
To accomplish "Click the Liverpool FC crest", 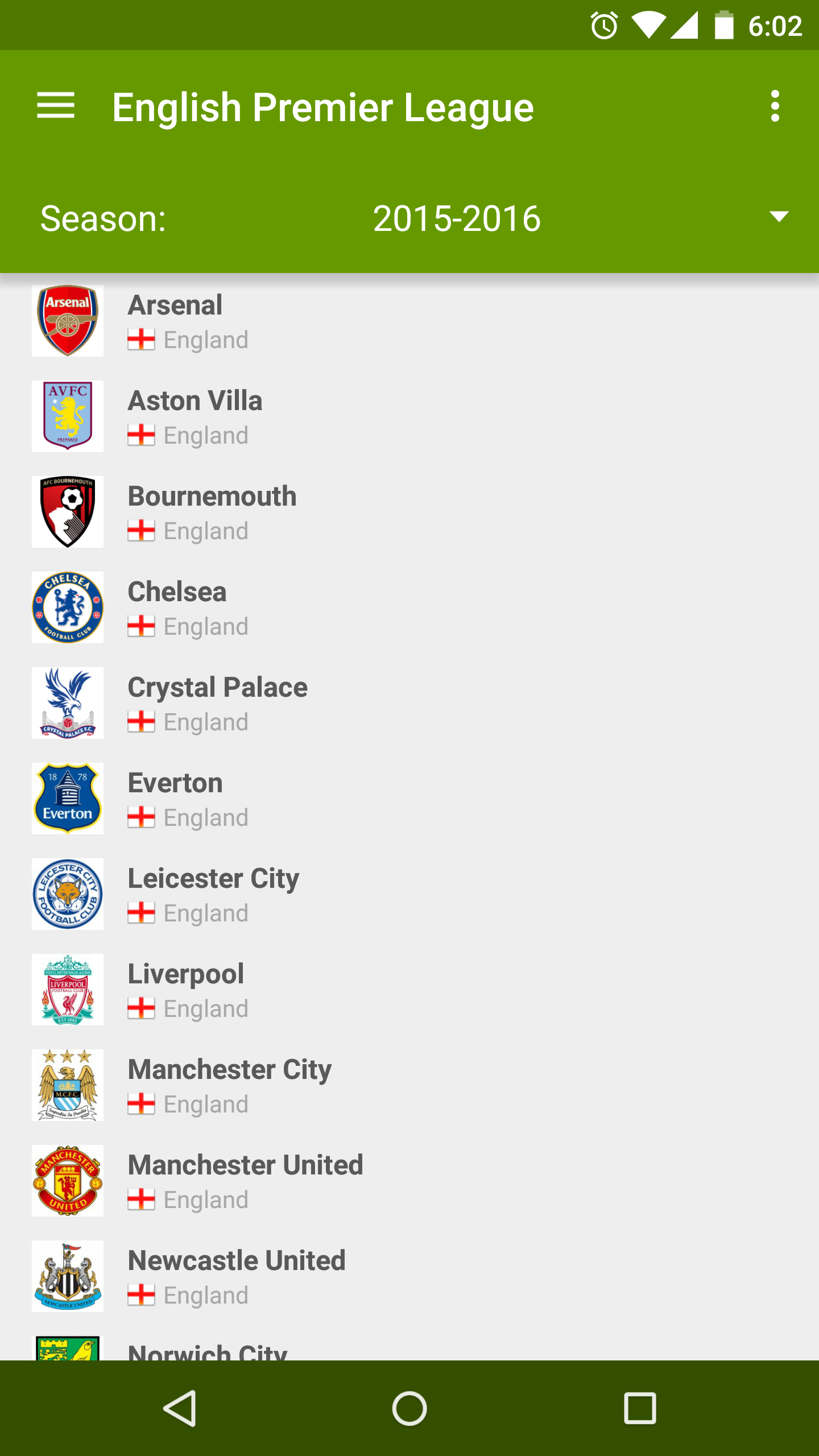I will 67,989.
